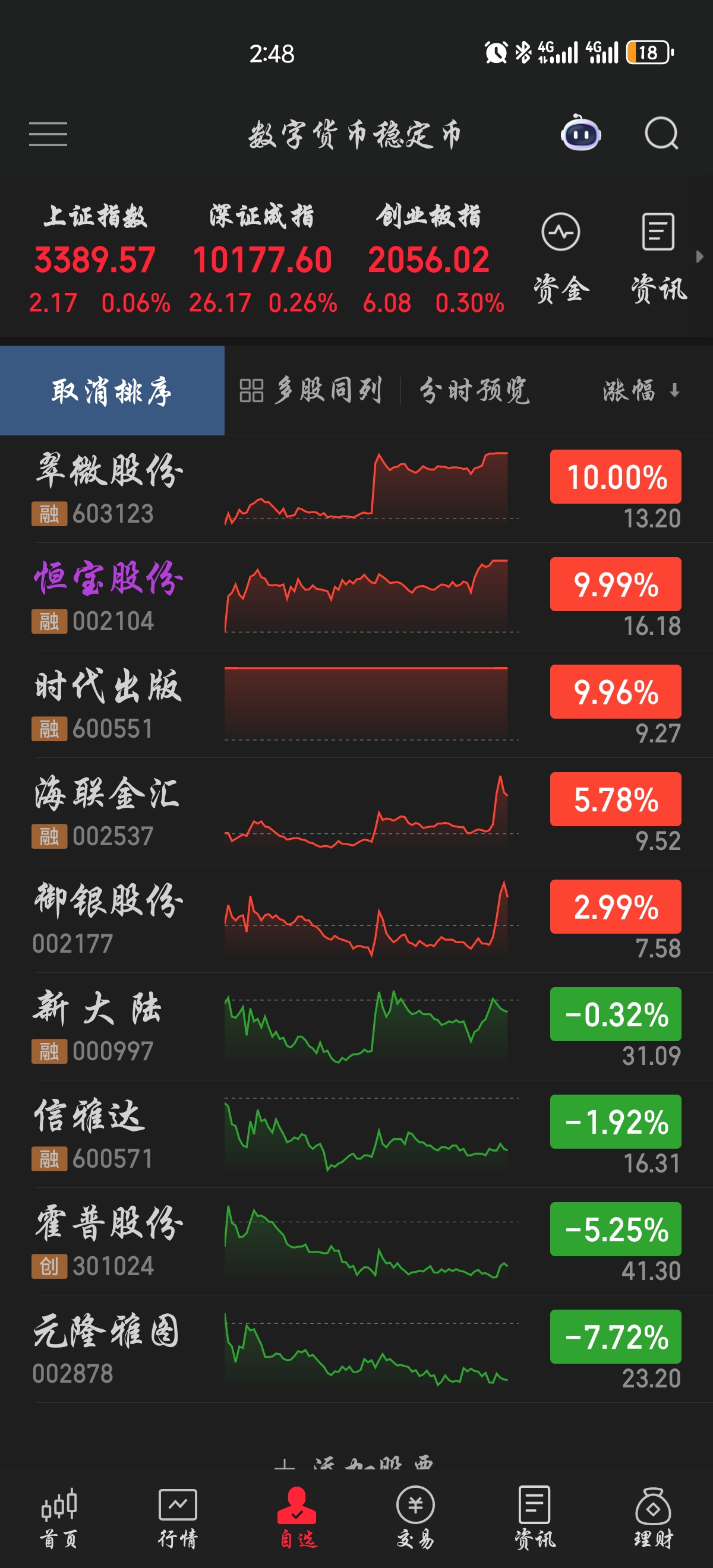The width and height of the screenshot is (713, 1568).
Task: Open the 资讯 shortcut beside the indices
Action: click(x=658, y=257)
